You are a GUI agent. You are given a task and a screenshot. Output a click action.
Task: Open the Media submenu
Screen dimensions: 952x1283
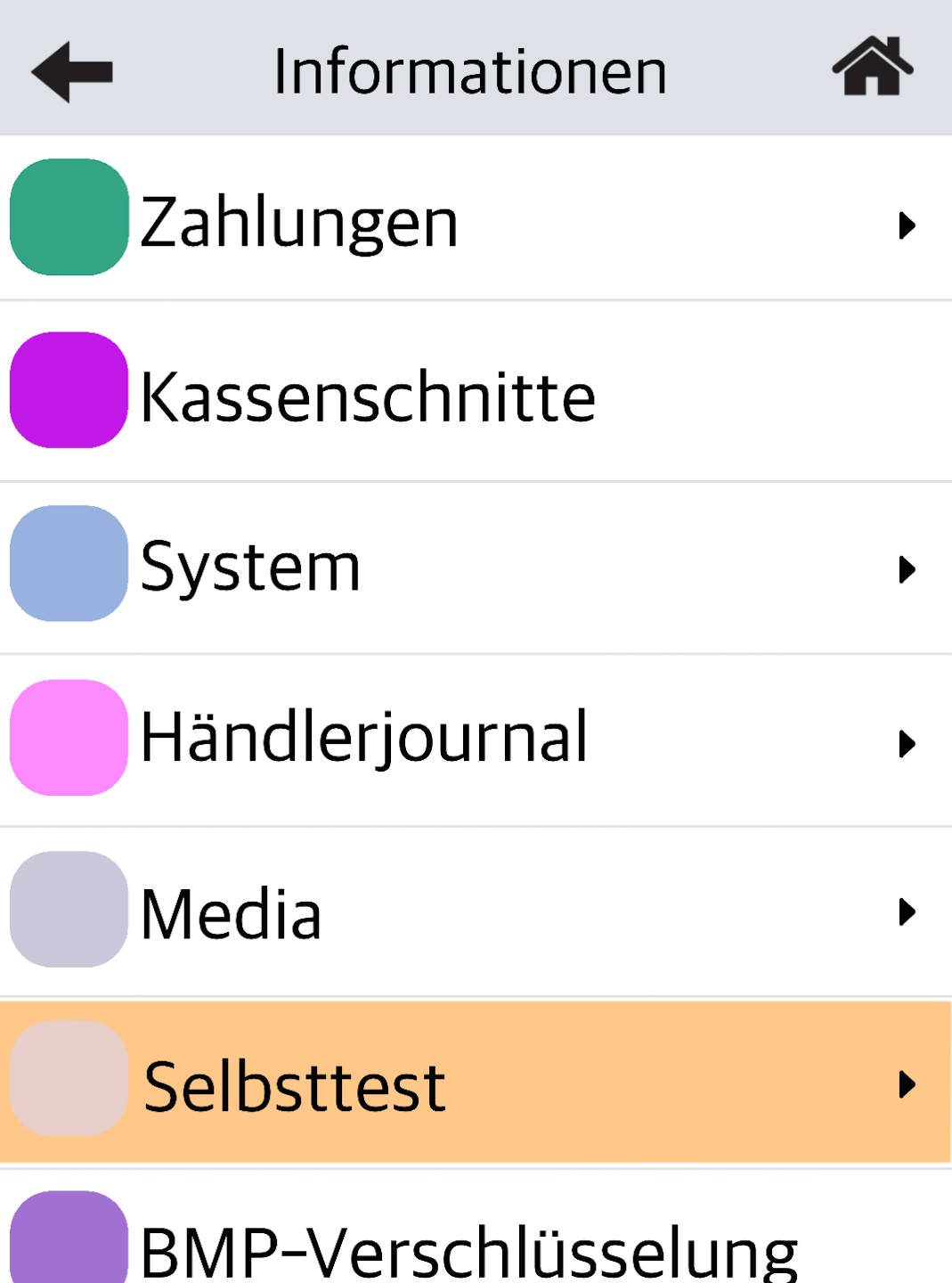click(476, 912)
